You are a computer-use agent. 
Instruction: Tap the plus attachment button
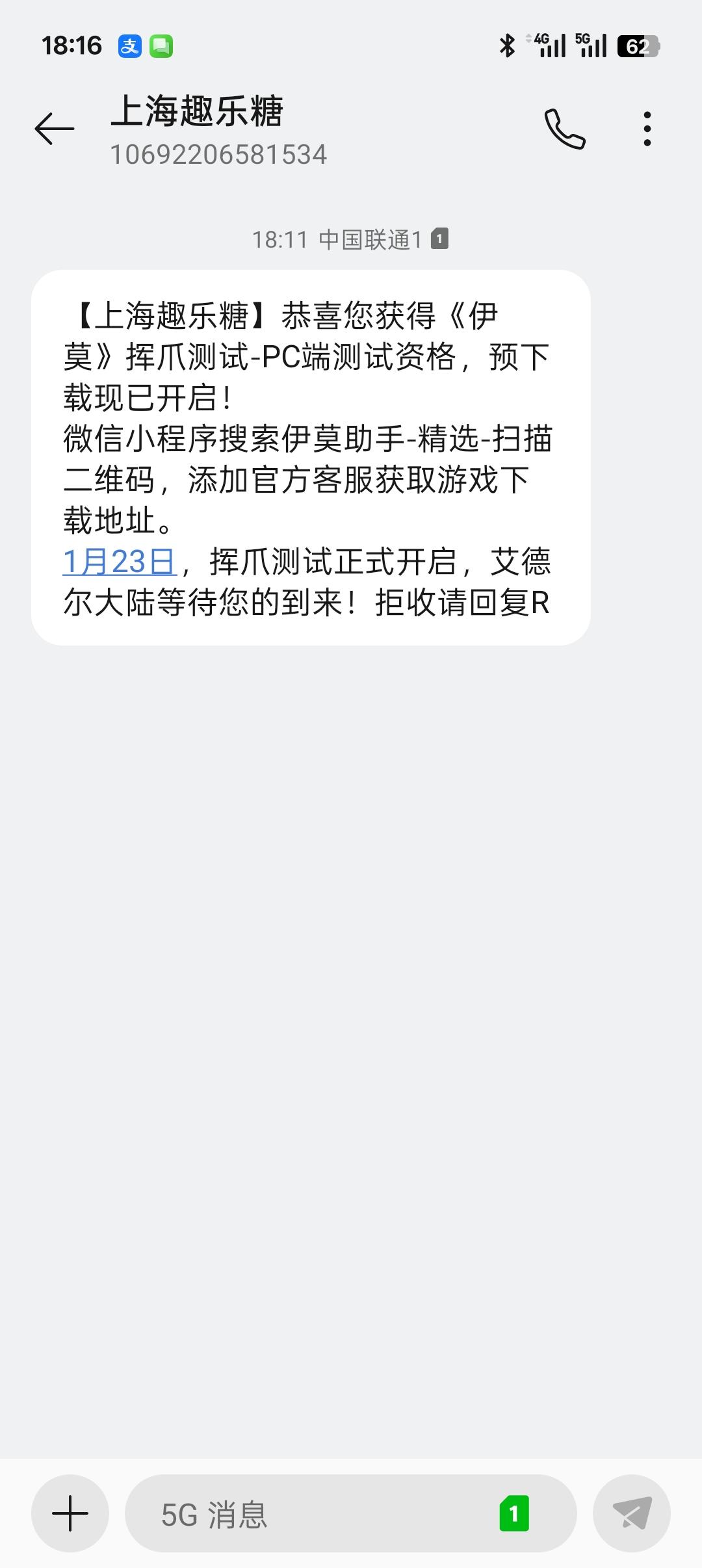click(x=70, y=1513)
